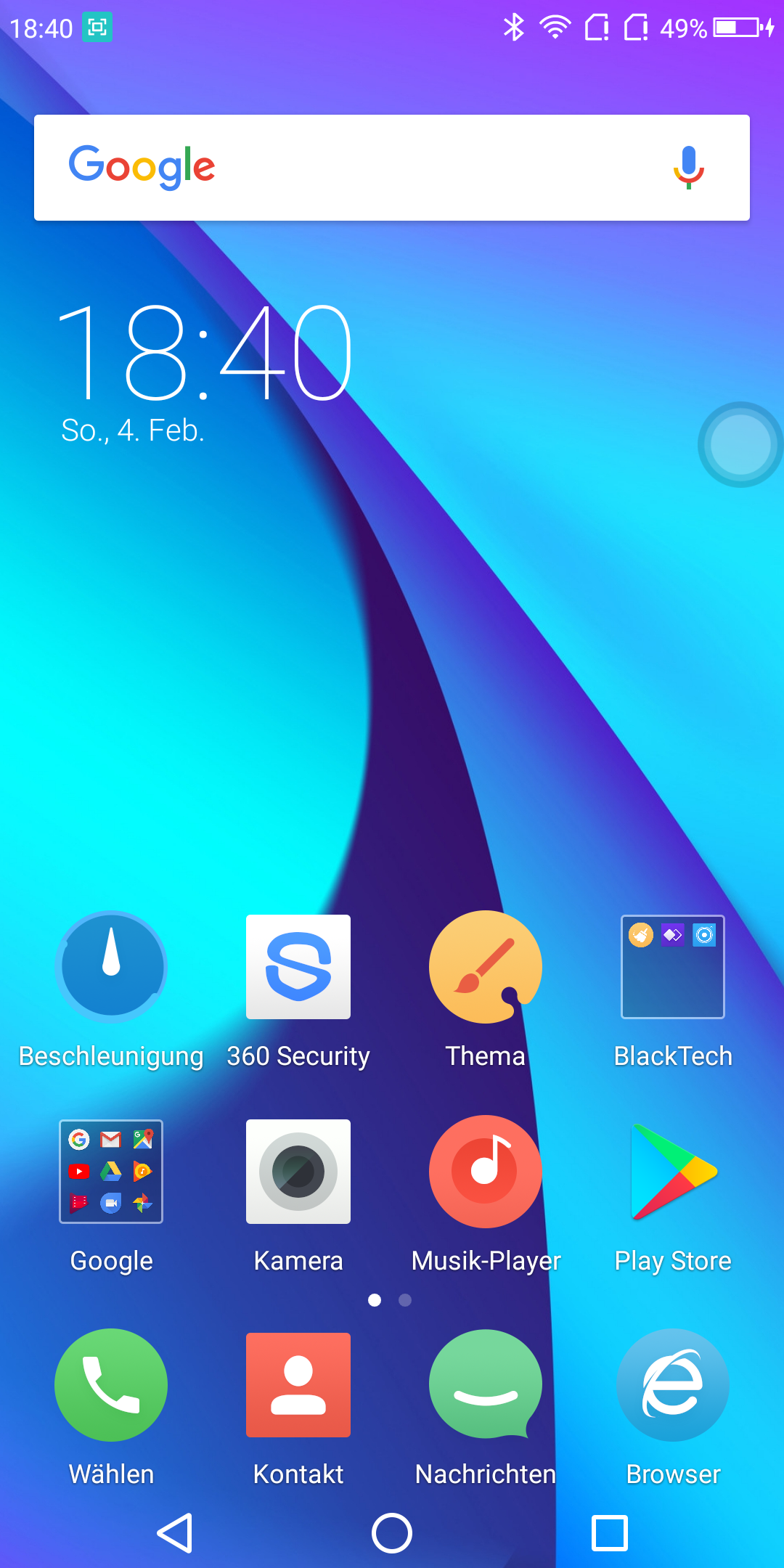The width and height of the screenshot is (784, 1568).
Task: Launch the Kamera app
Action: (298, 1172)
